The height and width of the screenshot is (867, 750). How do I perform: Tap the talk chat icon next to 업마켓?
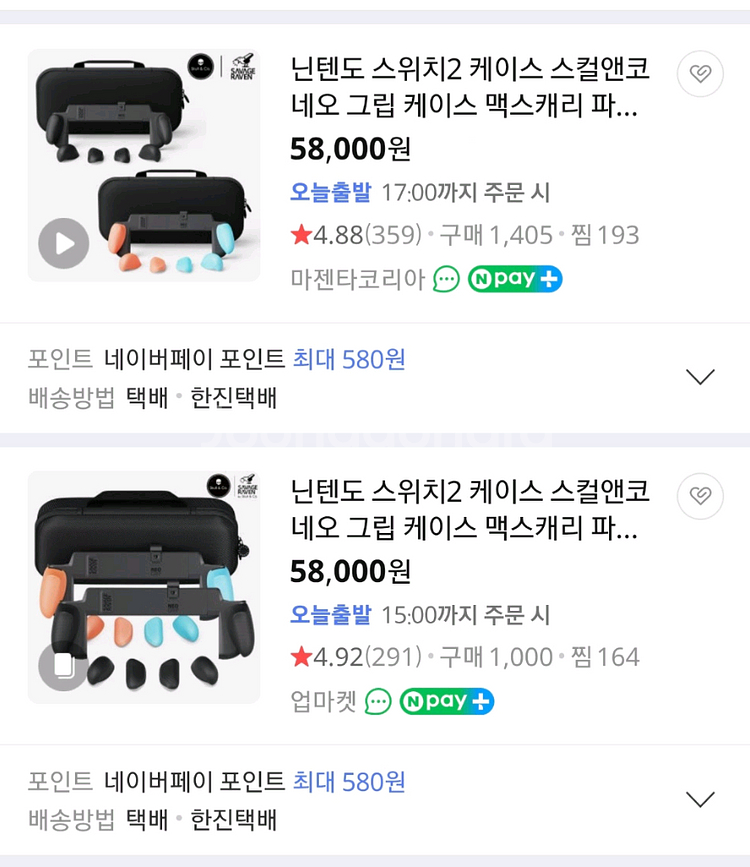[x=378, y=702]
